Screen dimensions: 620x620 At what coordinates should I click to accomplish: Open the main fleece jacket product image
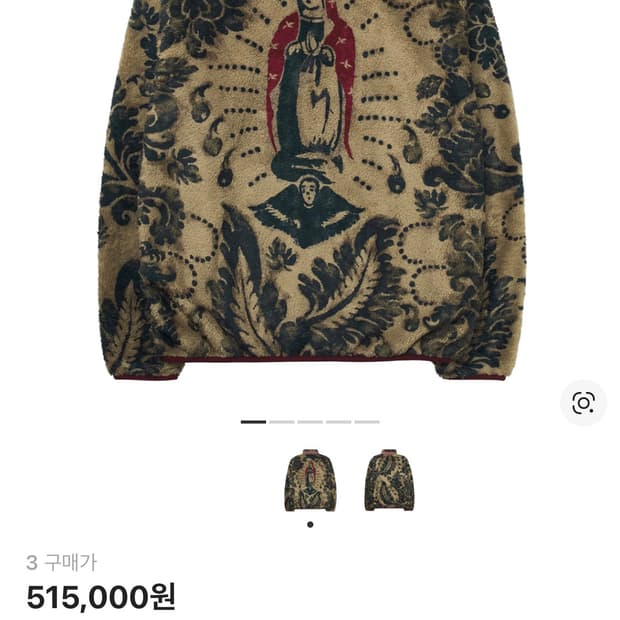click(x=310, y=190)
